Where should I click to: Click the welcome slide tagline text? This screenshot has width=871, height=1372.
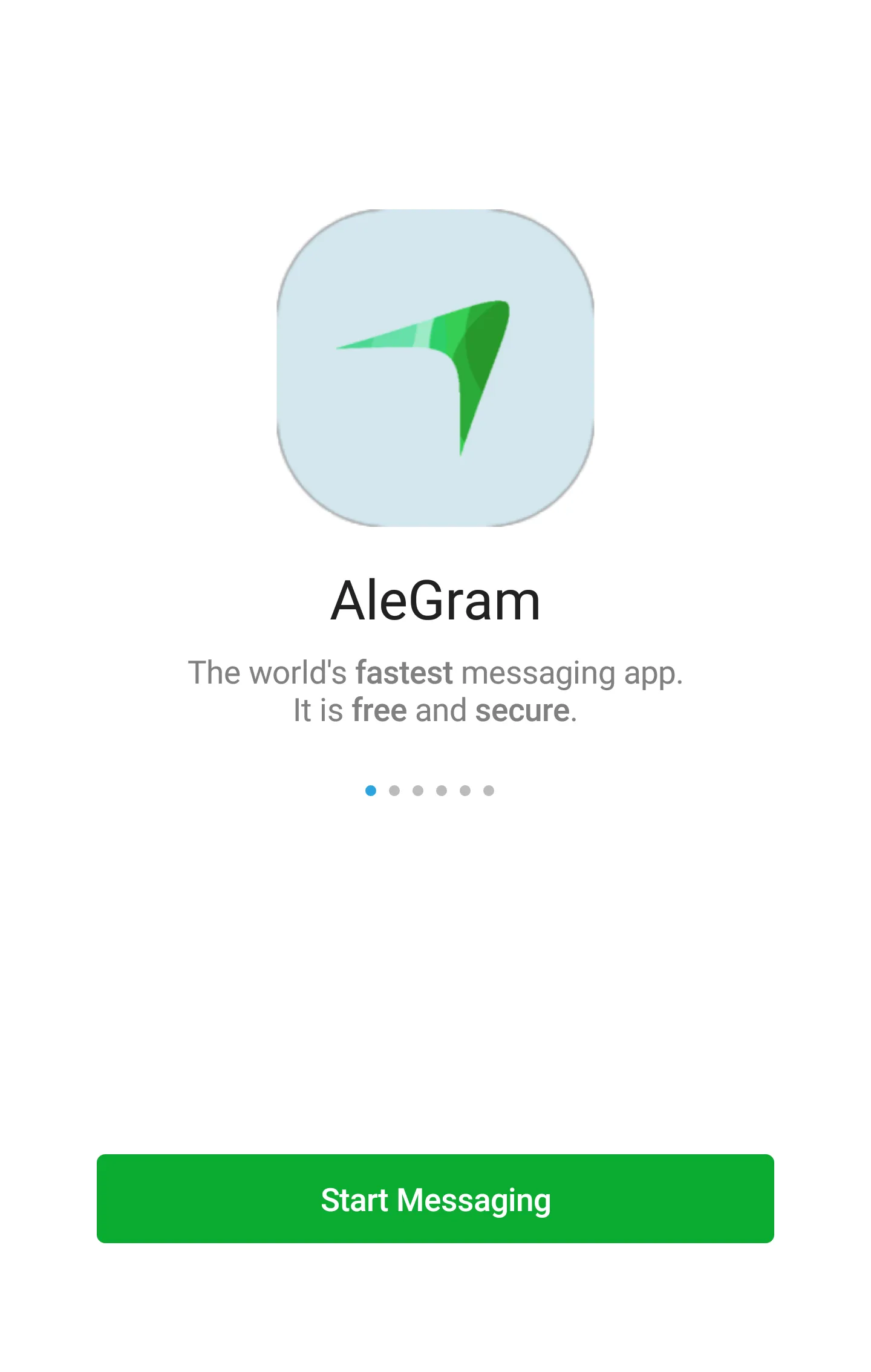(435, 690)
